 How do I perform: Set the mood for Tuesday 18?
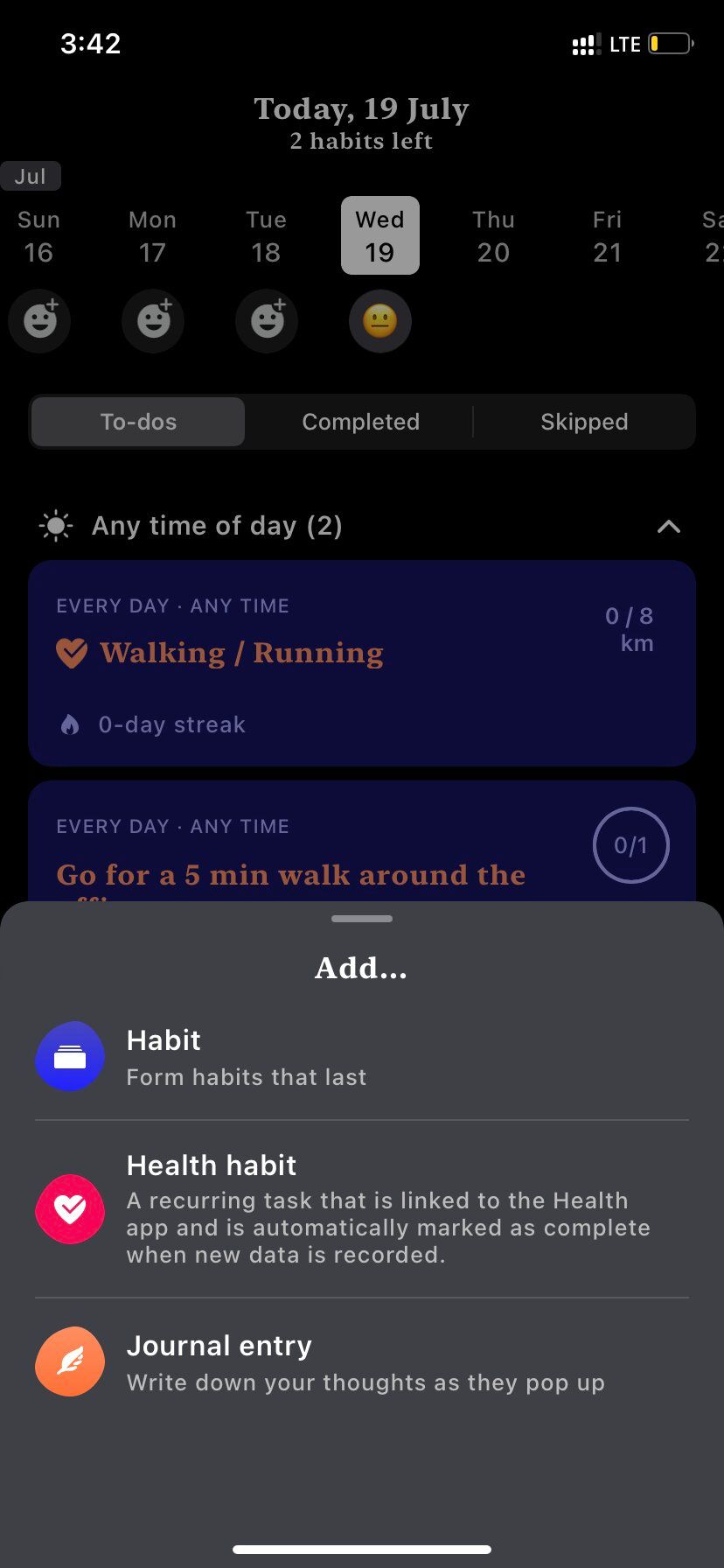(x=267, y=321)
